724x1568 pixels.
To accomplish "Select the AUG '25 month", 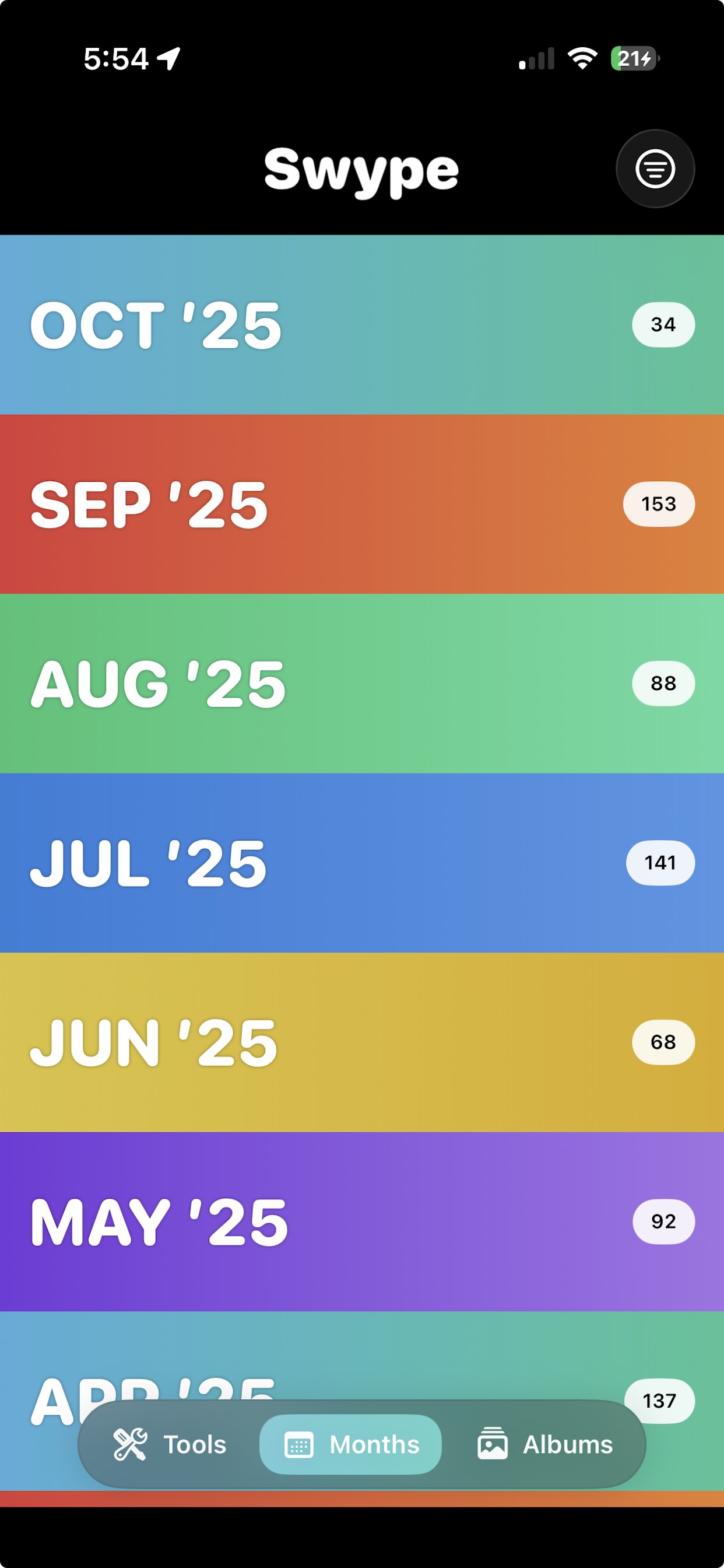I will [361, 684].
